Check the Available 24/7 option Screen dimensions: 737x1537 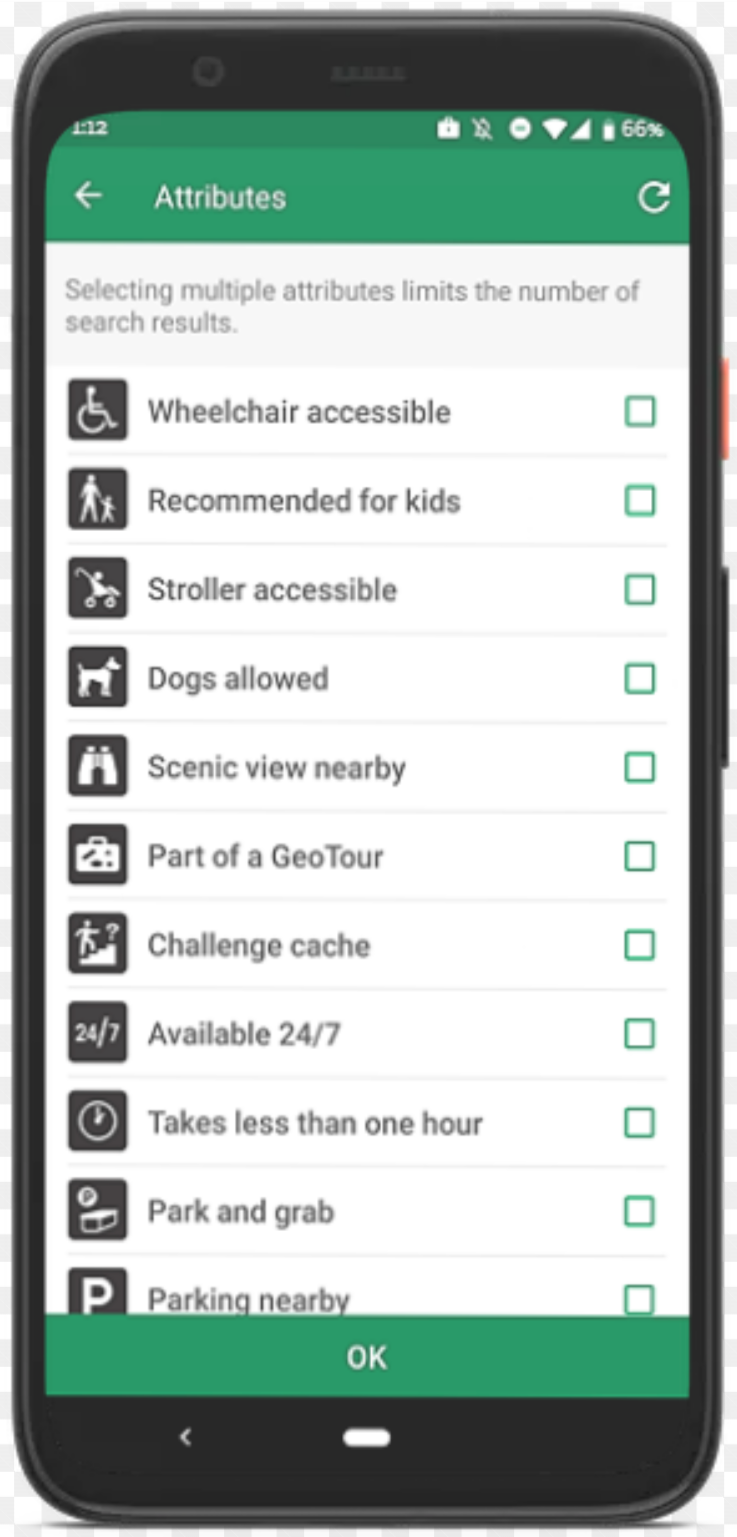(x=640, y=1033)
